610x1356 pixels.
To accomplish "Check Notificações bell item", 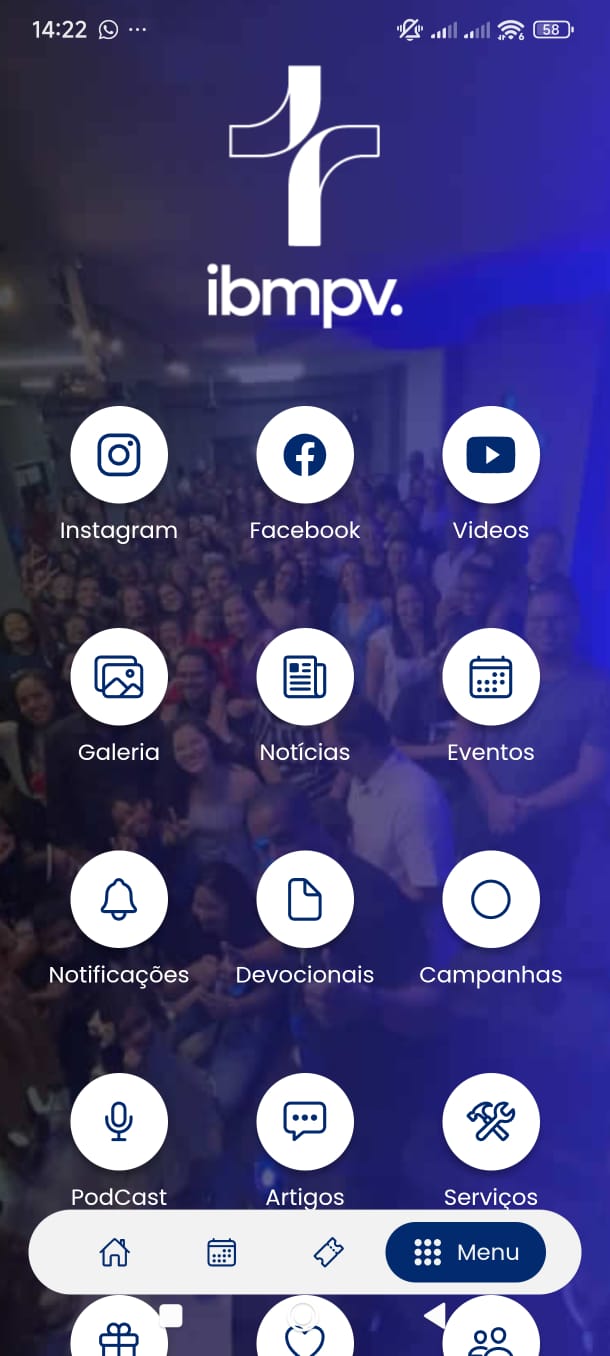I will click(x=119, y=900).
